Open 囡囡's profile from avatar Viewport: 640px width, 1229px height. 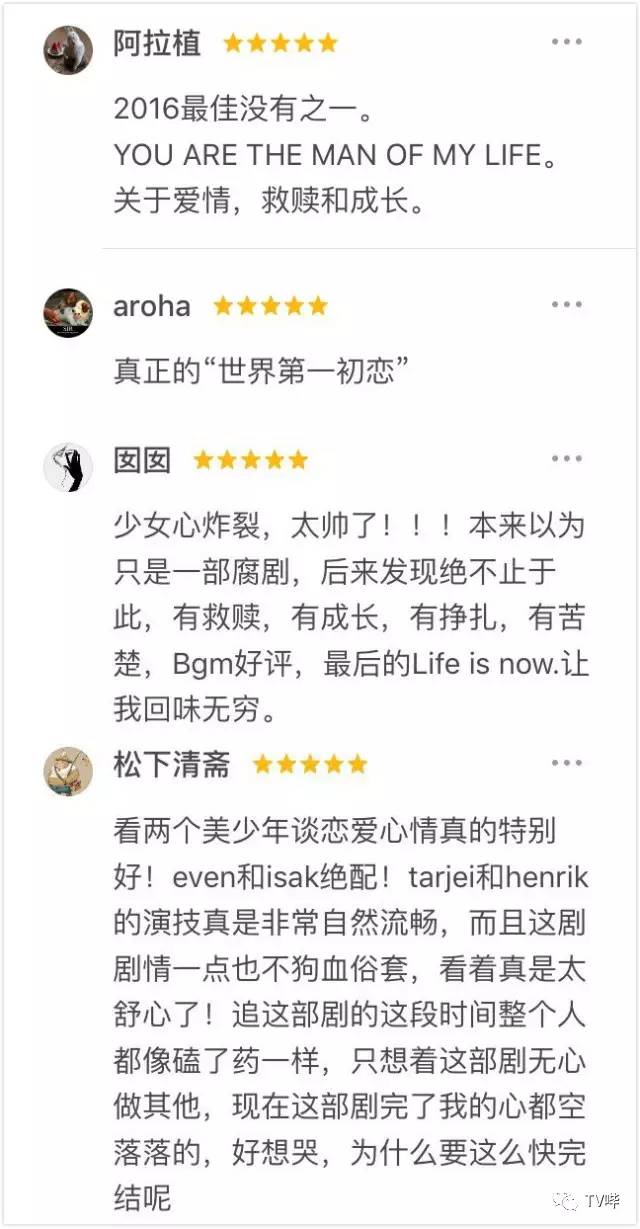click(x=69, y=466)
